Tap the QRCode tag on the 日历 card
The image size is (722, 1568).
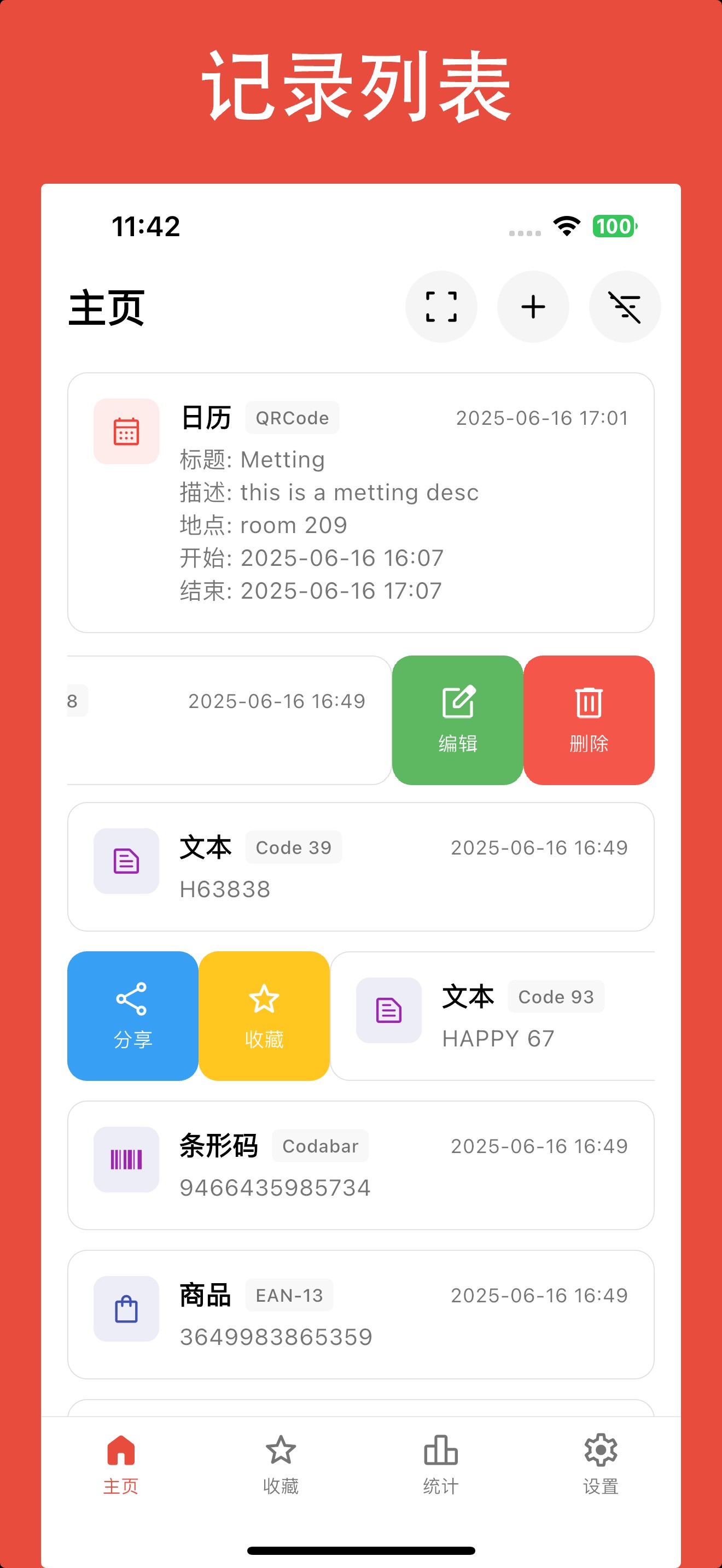click(292, 417)
